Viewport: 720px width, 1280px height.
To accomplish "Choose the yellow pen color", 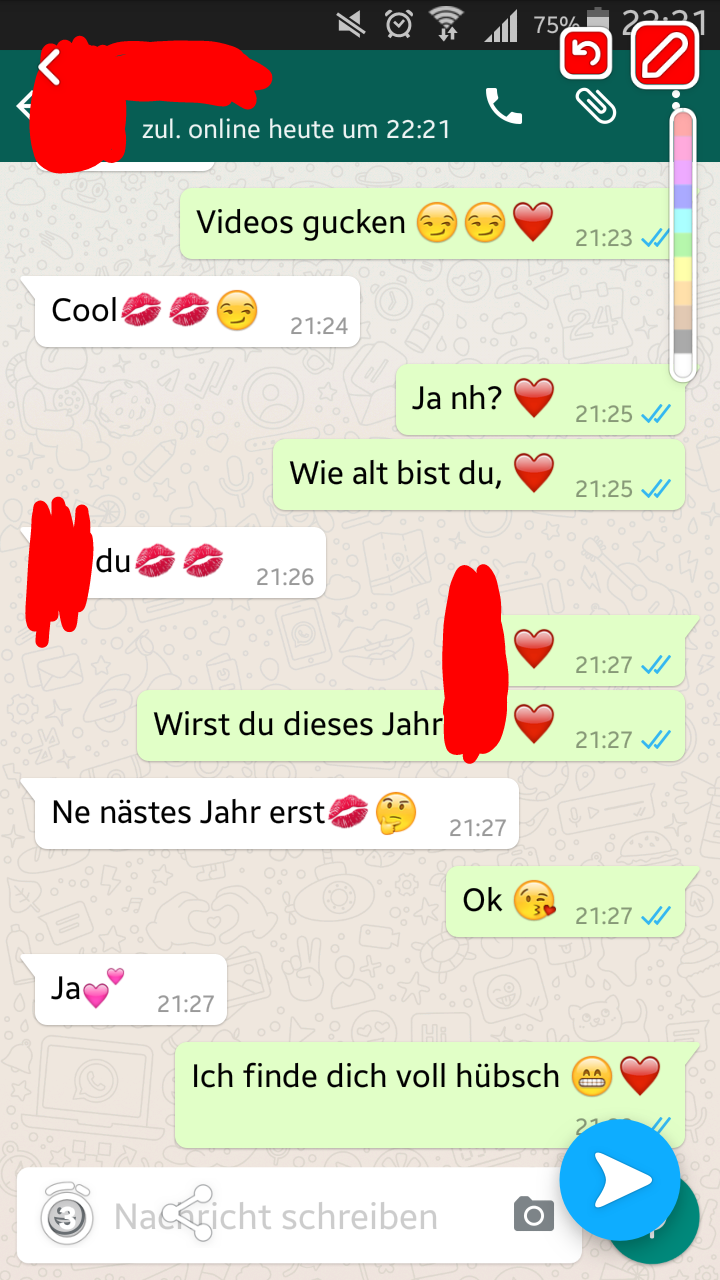I will pos(683,269).
